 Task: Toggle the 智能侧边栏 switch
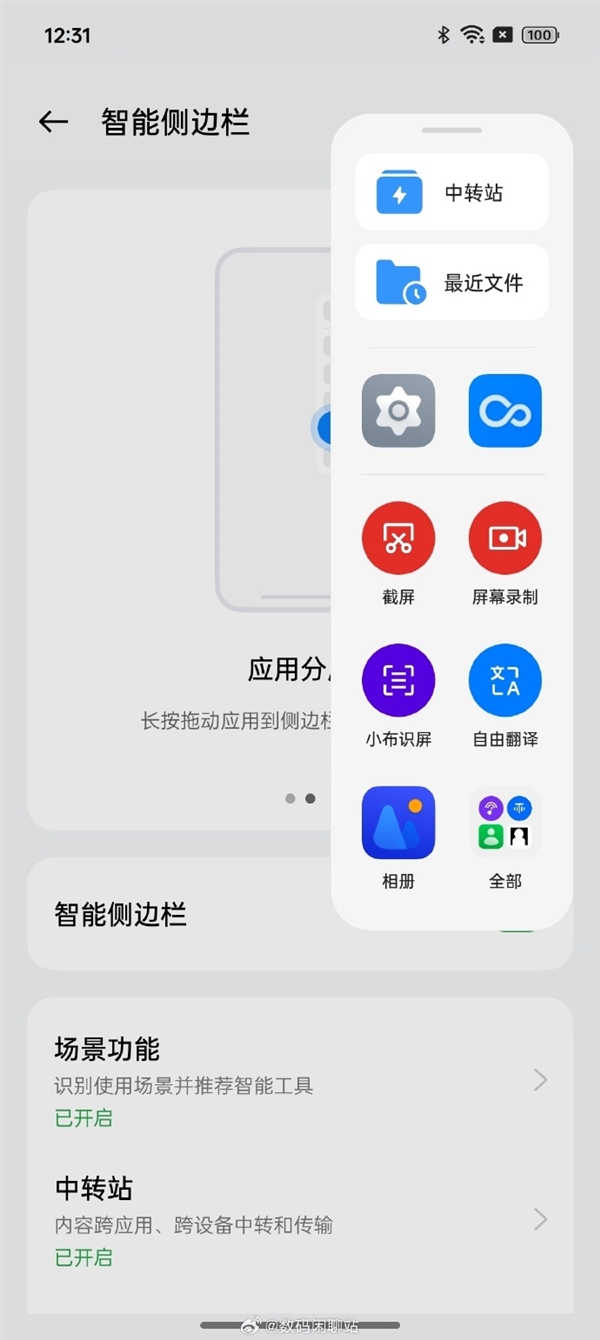click(518, 925)
